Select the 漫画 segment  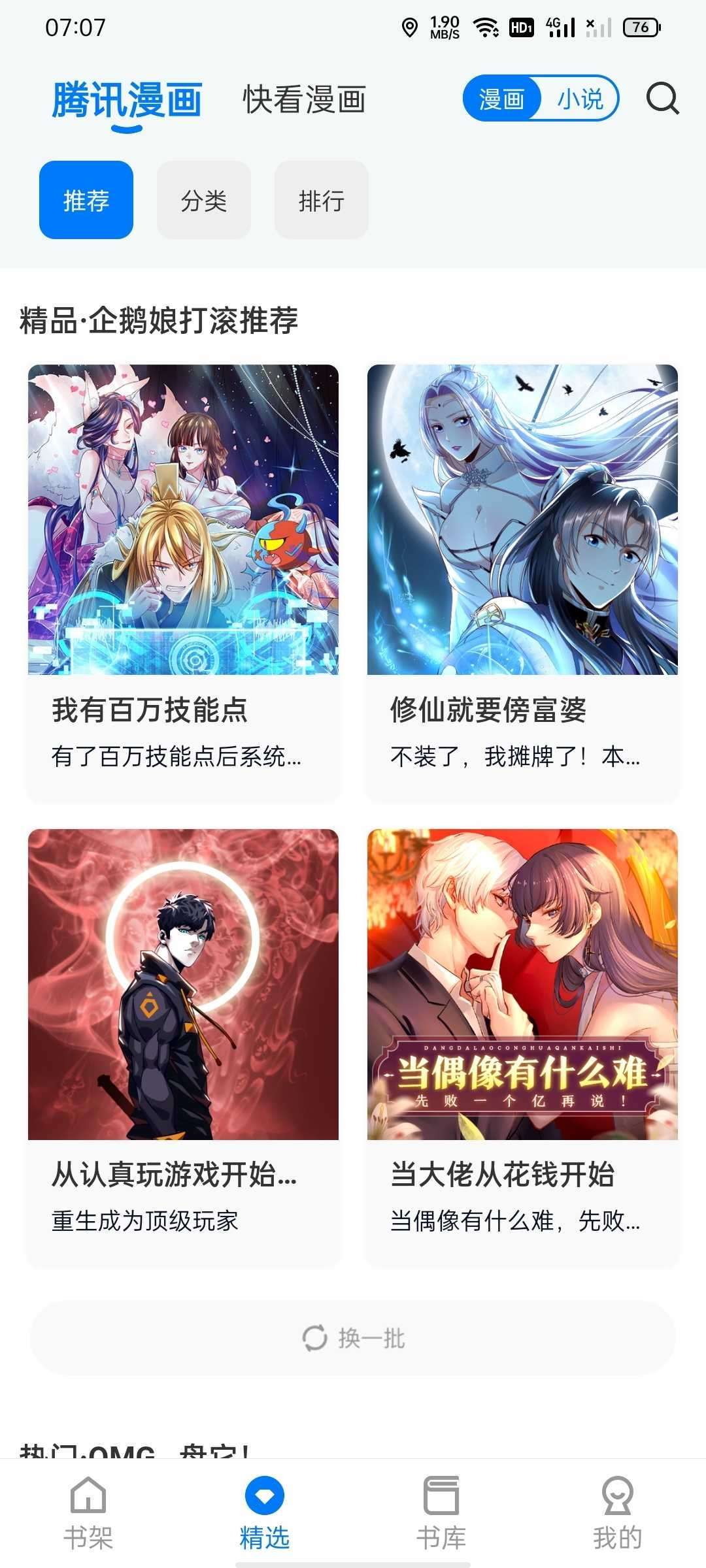[502, 99]
